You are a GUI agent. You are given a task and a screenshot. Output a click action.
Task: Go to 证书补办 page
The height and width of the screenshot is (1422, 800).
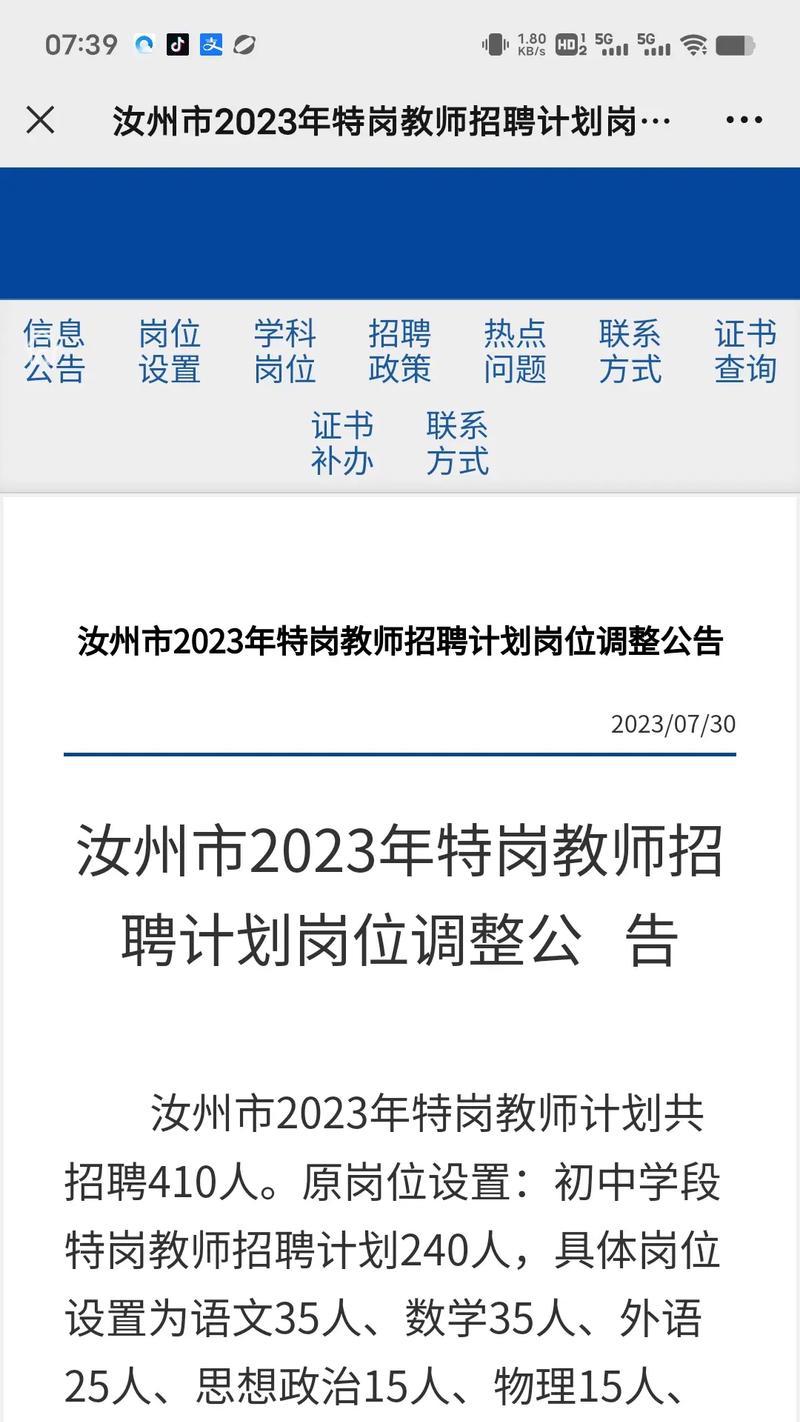[x=342, y=444]
